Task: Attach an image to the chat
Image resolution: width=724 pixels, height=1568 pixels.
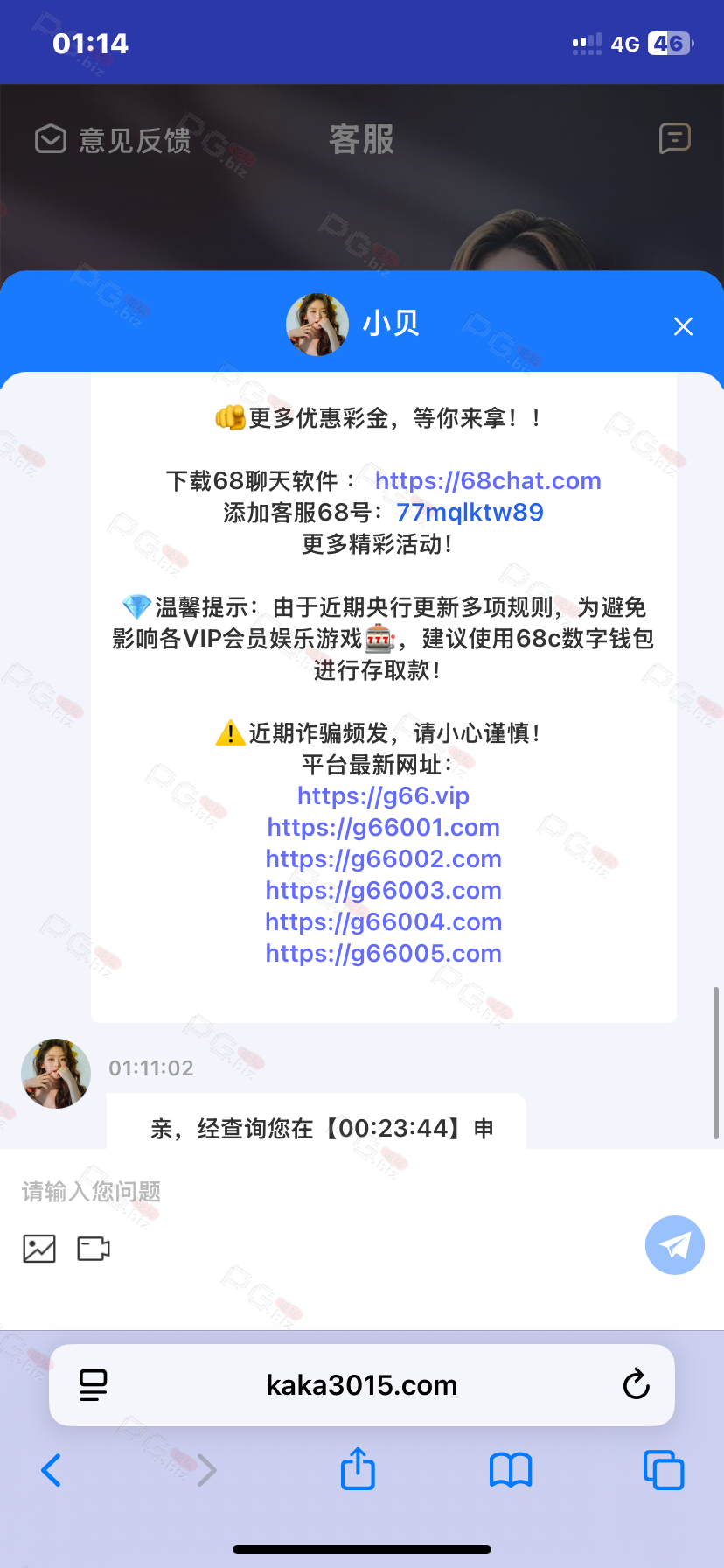Action: click(x=39, y=1249)
